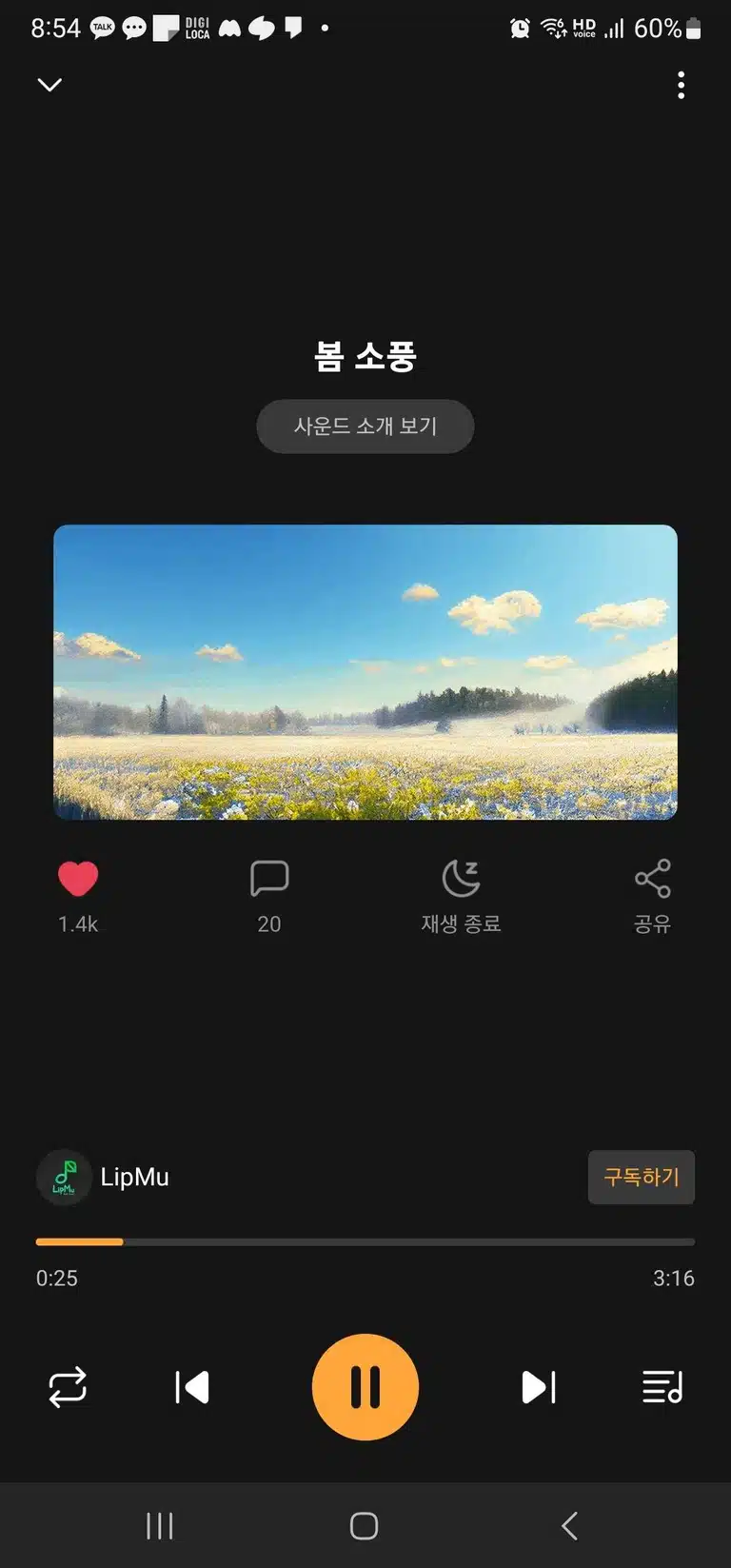The image size is (731, 1568).
Task: Skip to the next track
Action: (x=539, y=1387)
